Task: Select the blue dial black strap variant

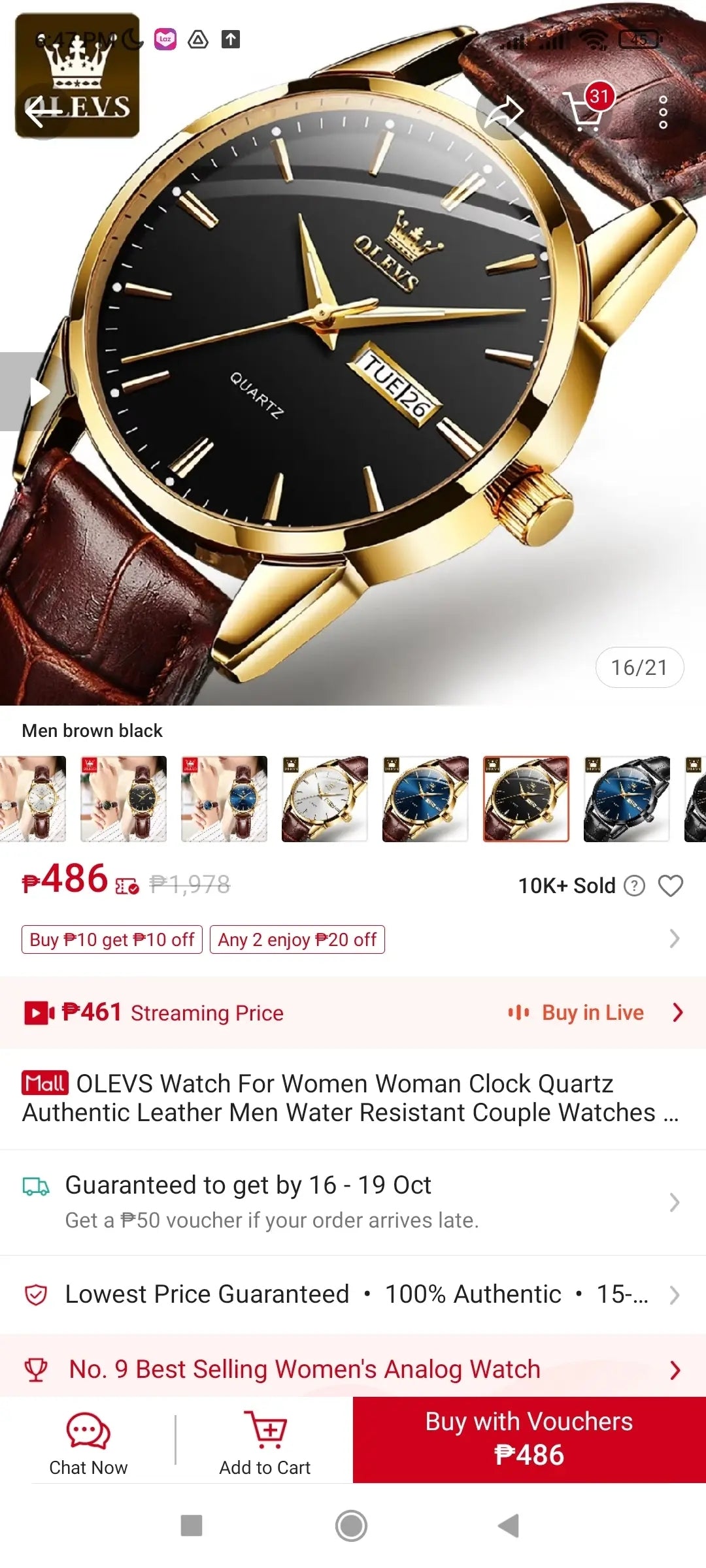Action: [626, 798]
